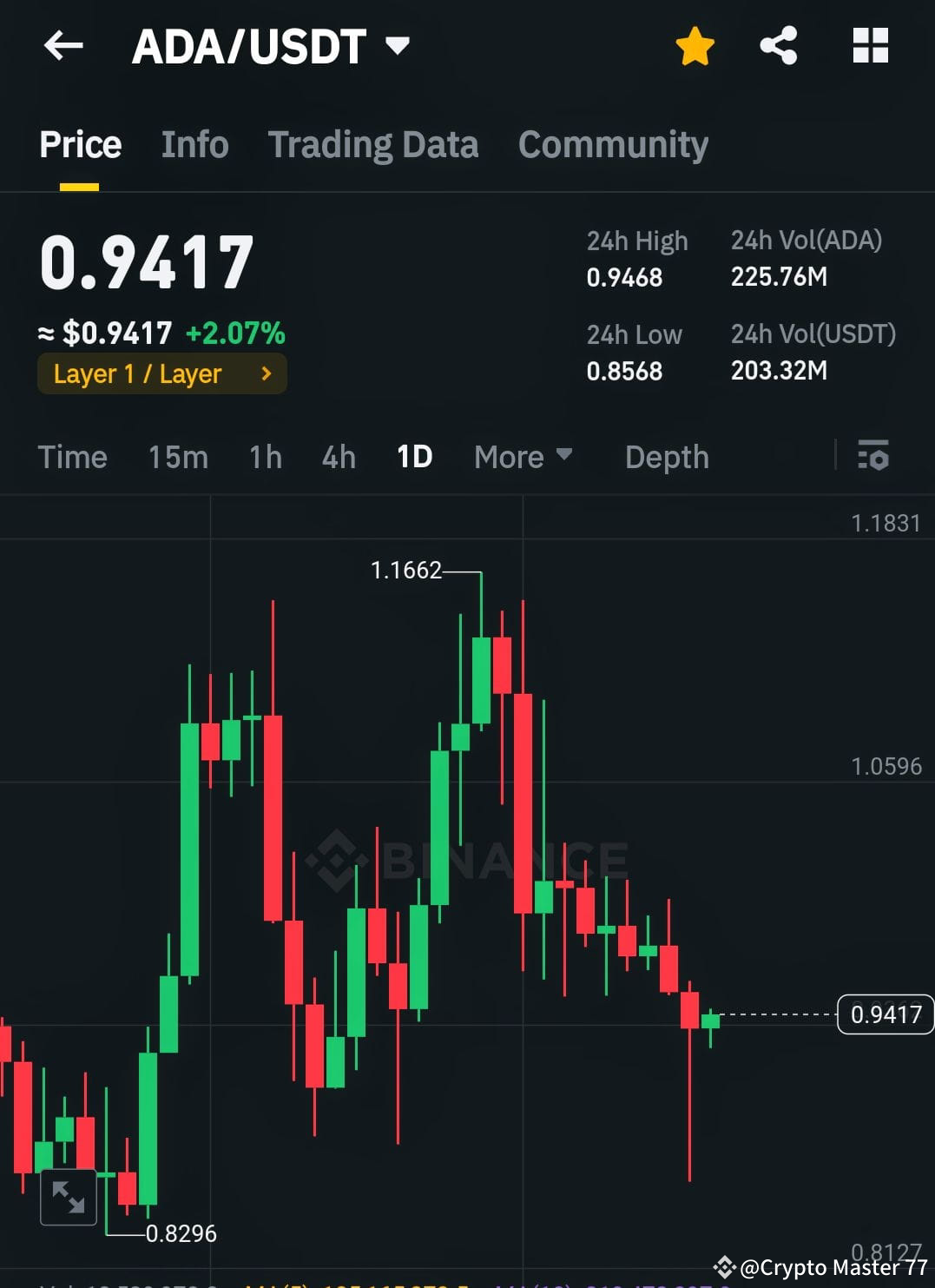
Task: Open the share icon for ADA/USDT
Action: (777, 46)
